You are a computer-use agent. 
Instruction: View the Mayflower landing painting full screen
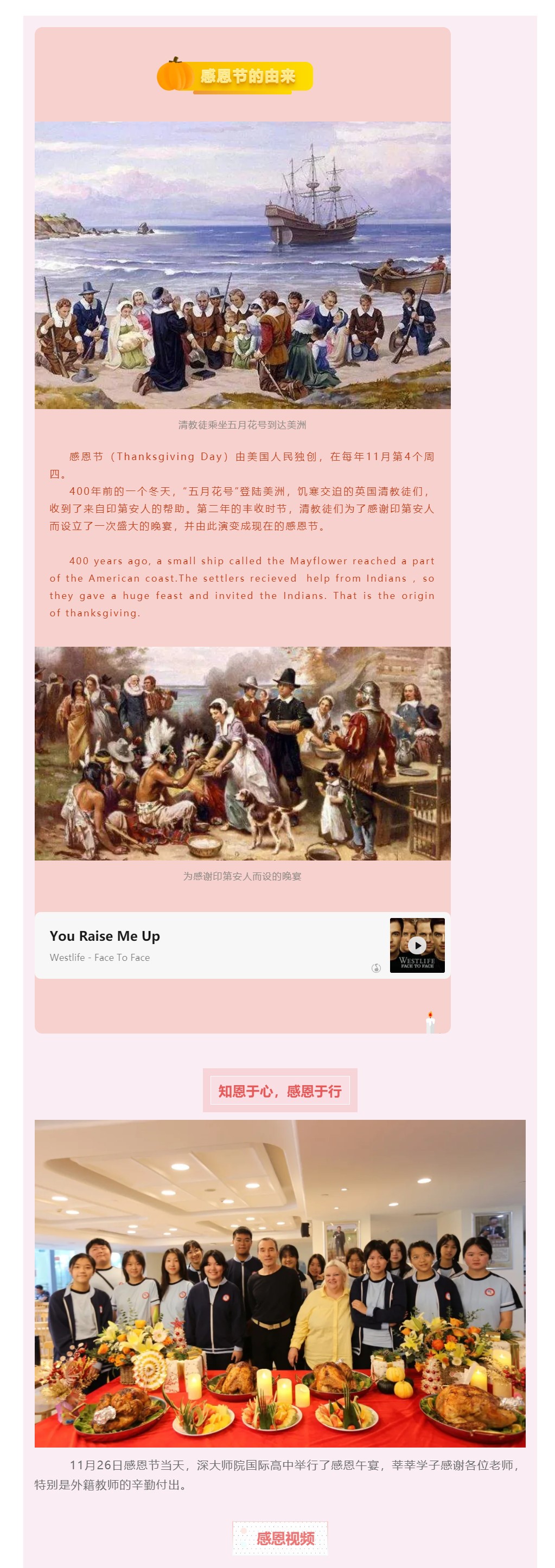pyautogui.click(x=242, y=265)
